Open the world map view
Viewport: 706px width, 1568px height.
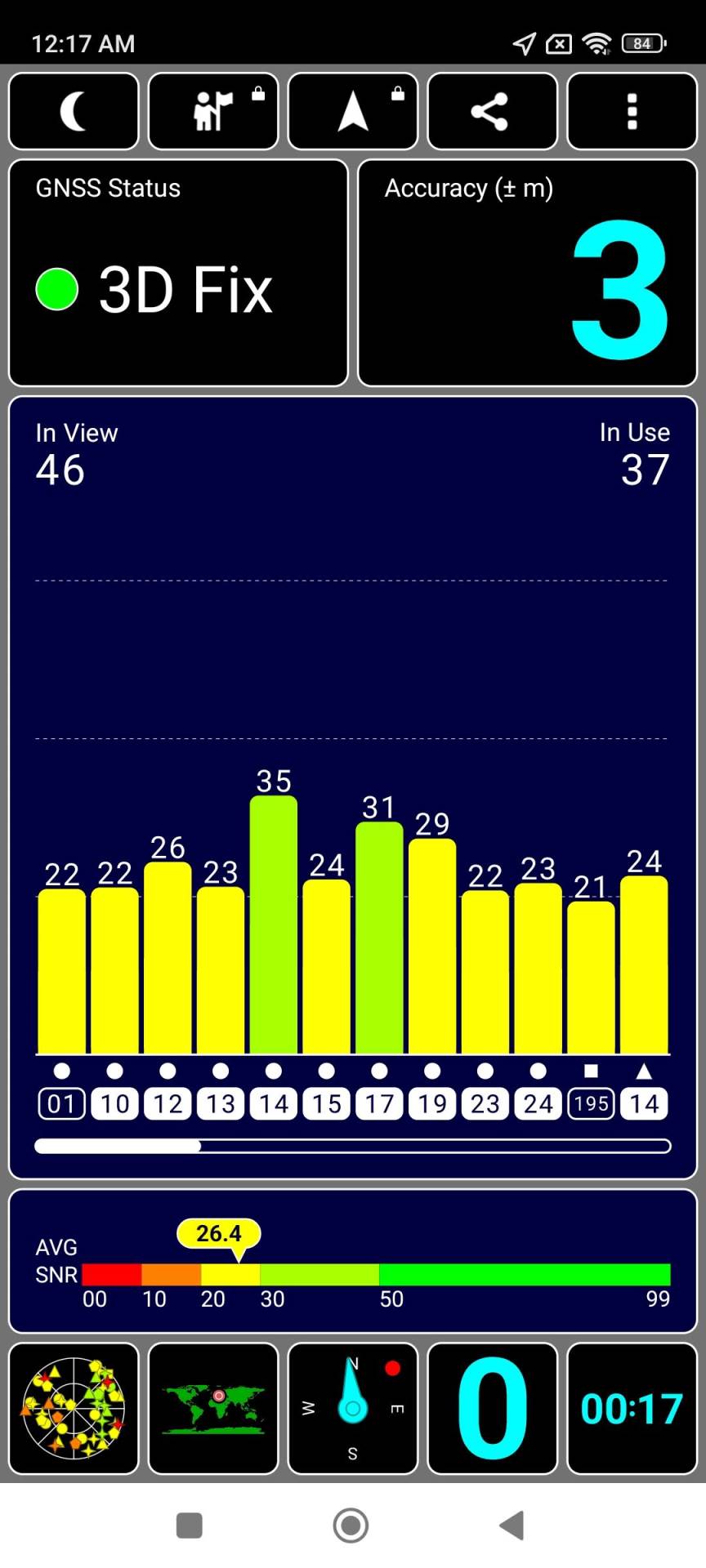point(212,1409)
